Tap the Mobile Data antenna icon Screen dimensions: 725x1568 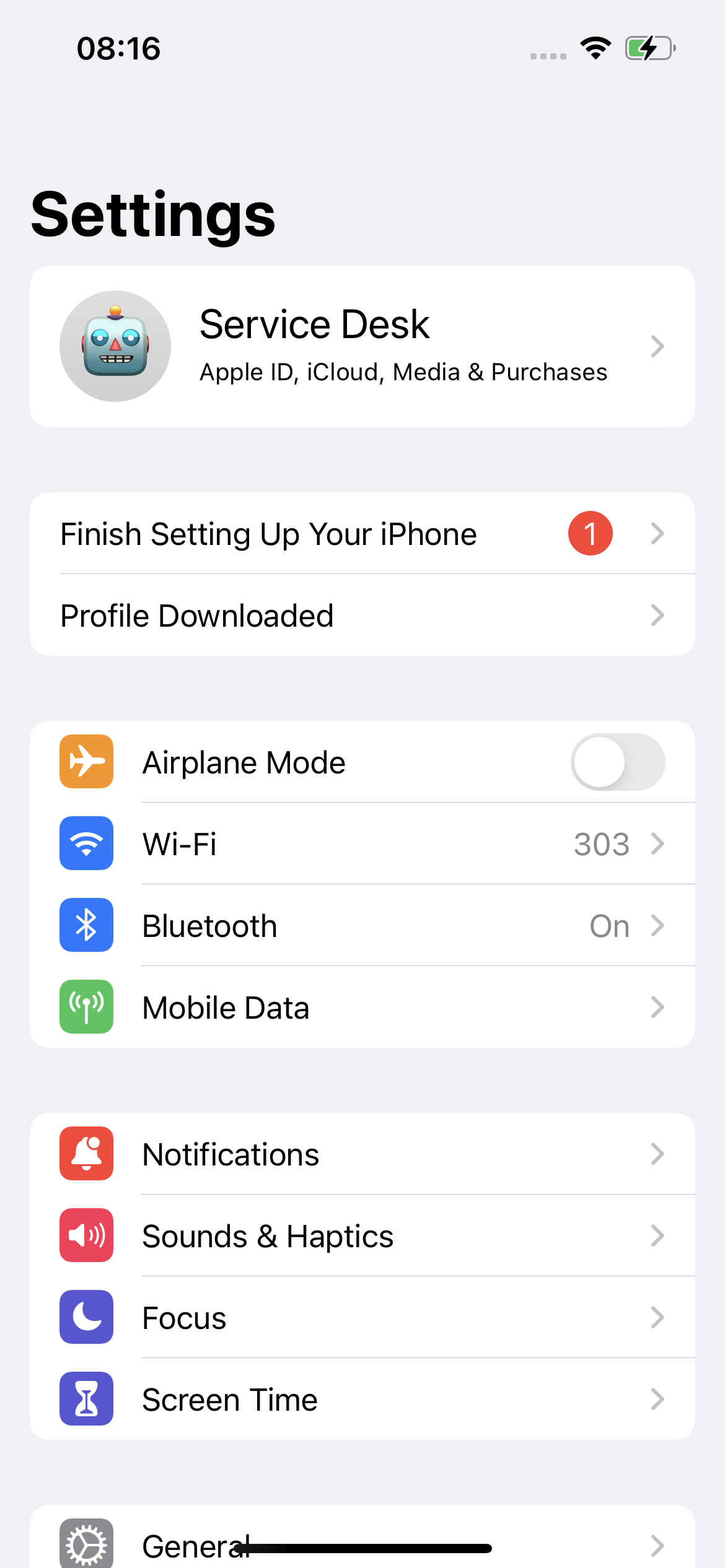click(86, 1007)
